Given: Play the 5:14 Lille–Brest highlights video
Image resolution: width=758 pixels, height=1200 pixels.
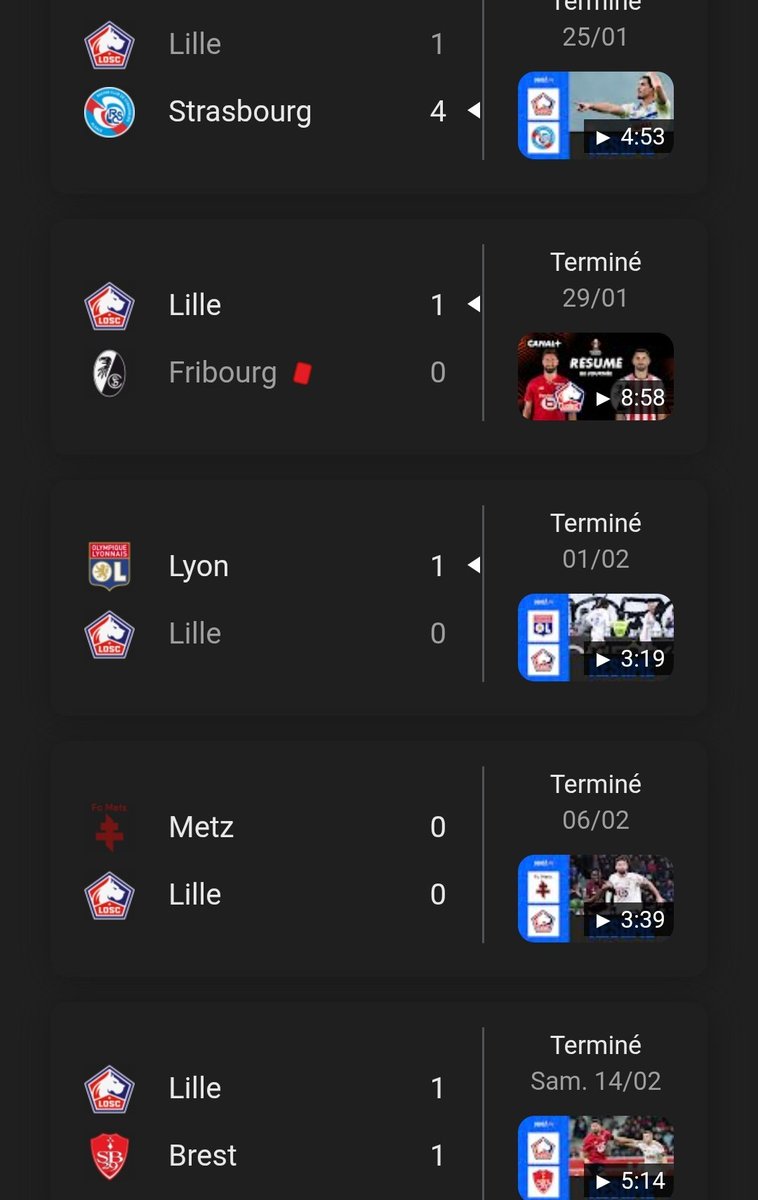Looking at the screenshot, I should (x=596, y=1158).
